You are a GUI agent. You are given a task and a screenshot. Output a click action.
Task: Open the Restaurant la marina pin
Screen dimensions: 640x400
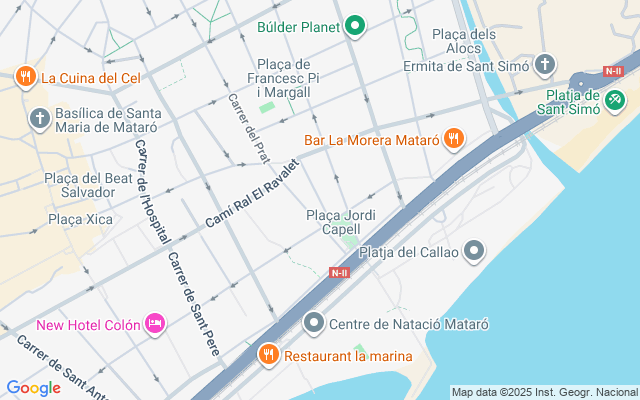[x=268, y=354]
